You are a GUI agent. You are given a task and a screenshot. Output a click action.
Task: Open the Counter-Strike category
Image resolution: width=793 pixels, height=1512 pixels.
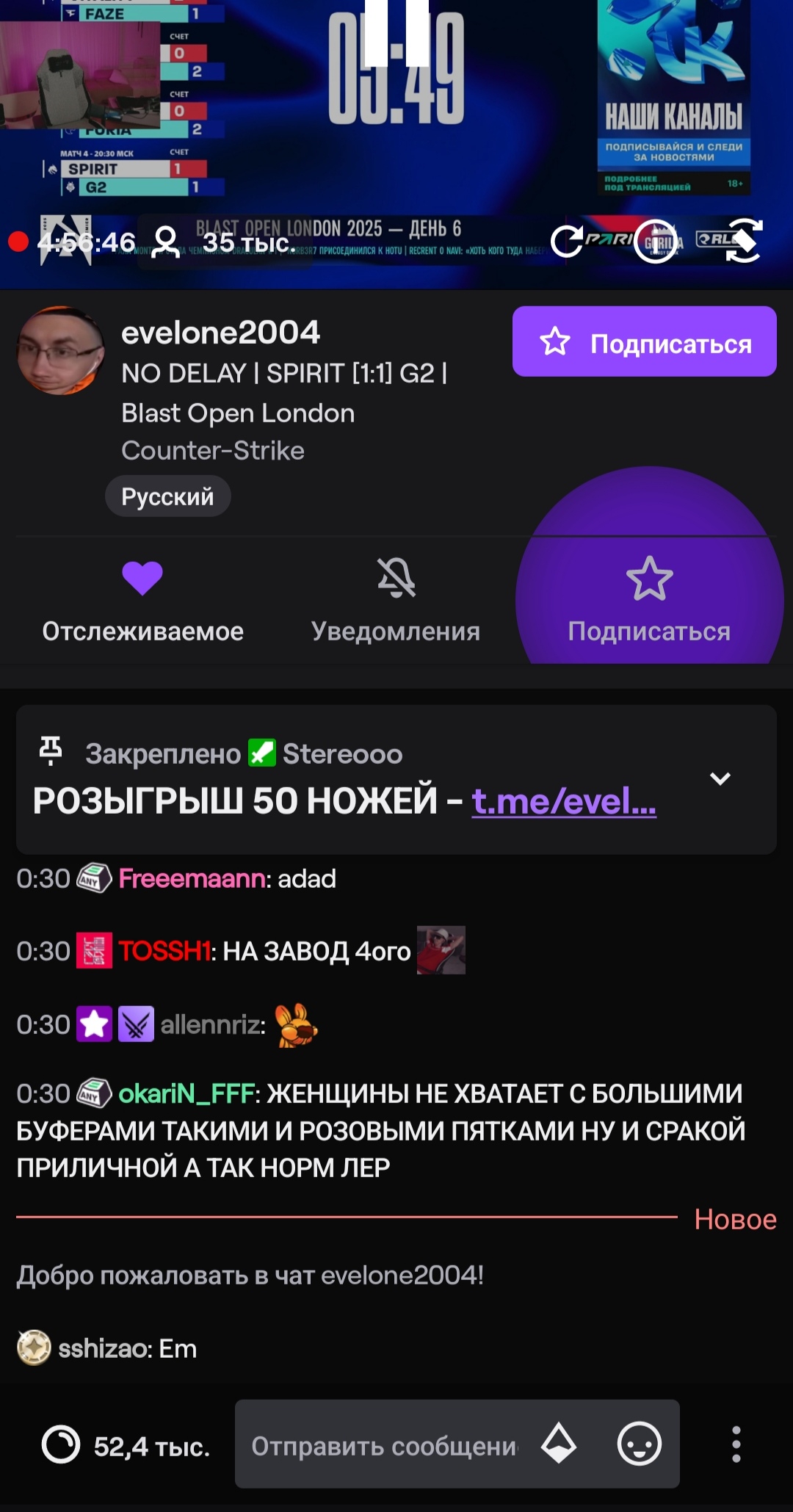tap(213, 451)
